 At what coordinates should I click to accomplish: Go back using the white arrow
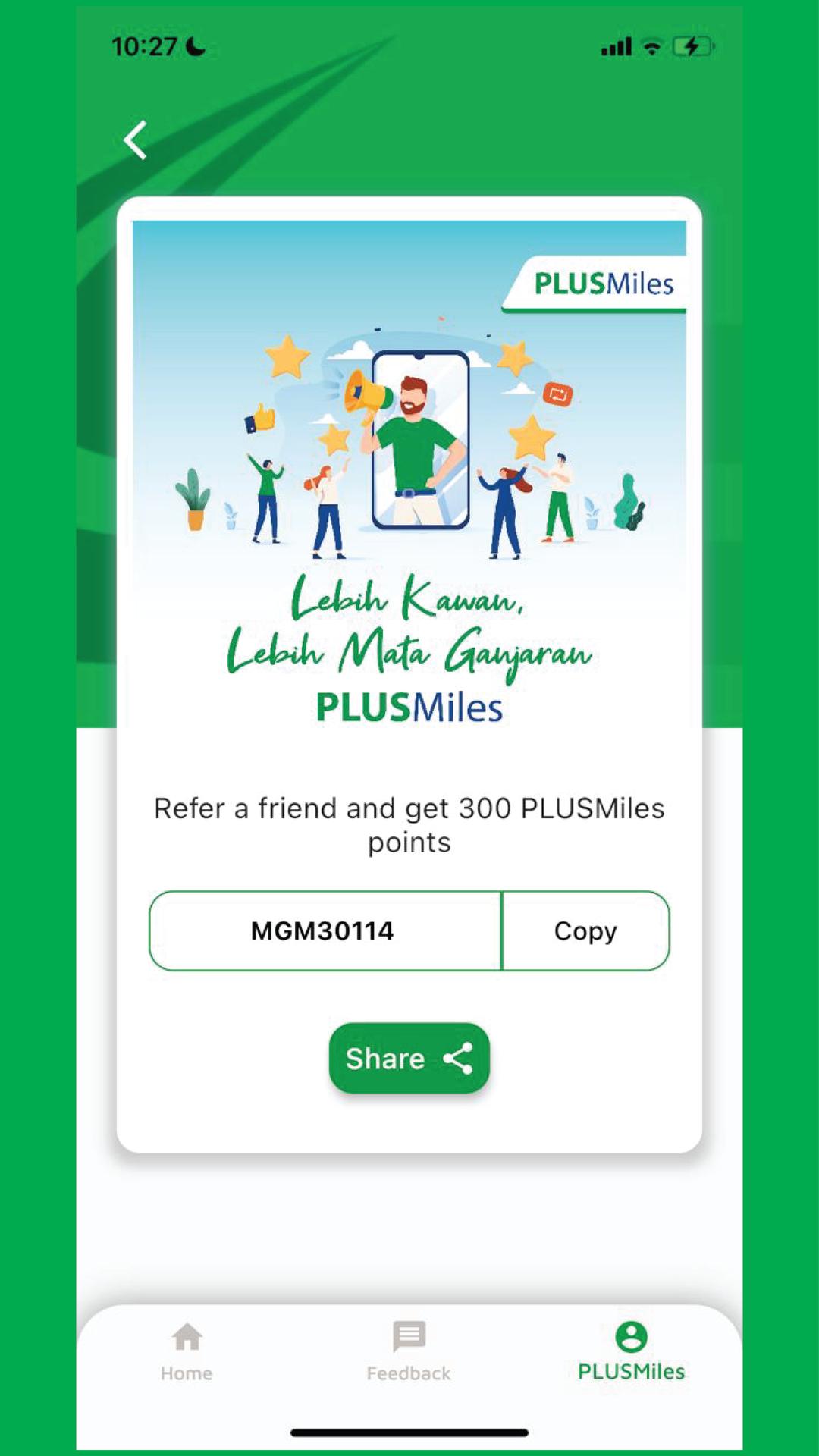point(135,140)
